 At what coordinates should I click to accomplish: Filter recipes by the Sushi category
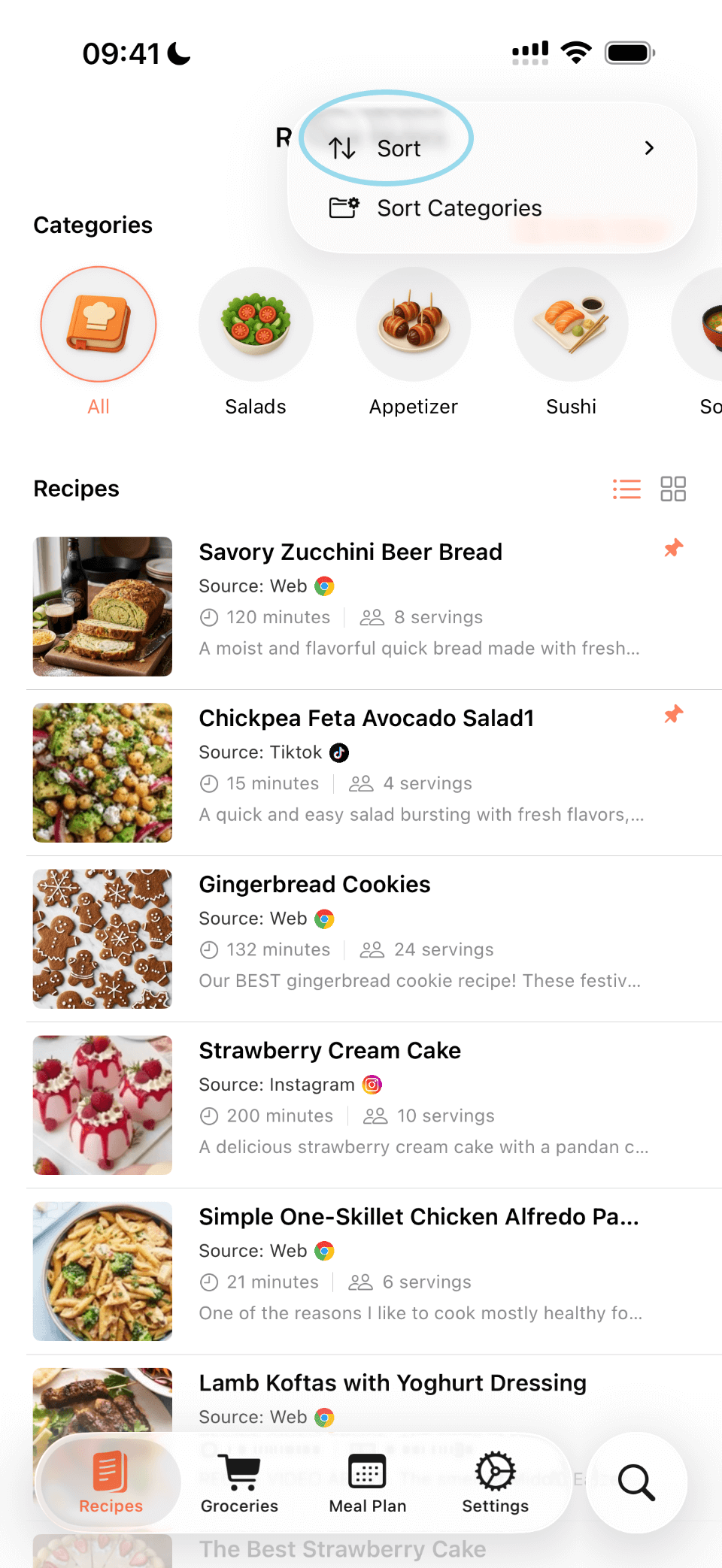coord(571,324)
